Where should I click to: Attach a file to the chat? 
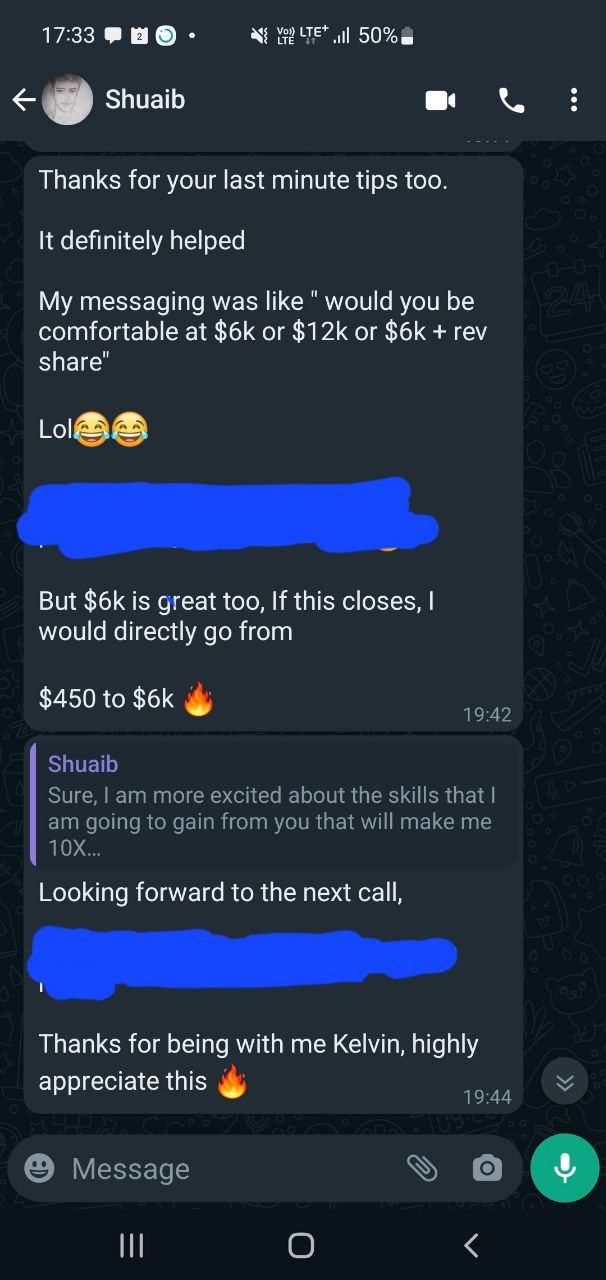pyautogui.click(x=422, y=1168)
